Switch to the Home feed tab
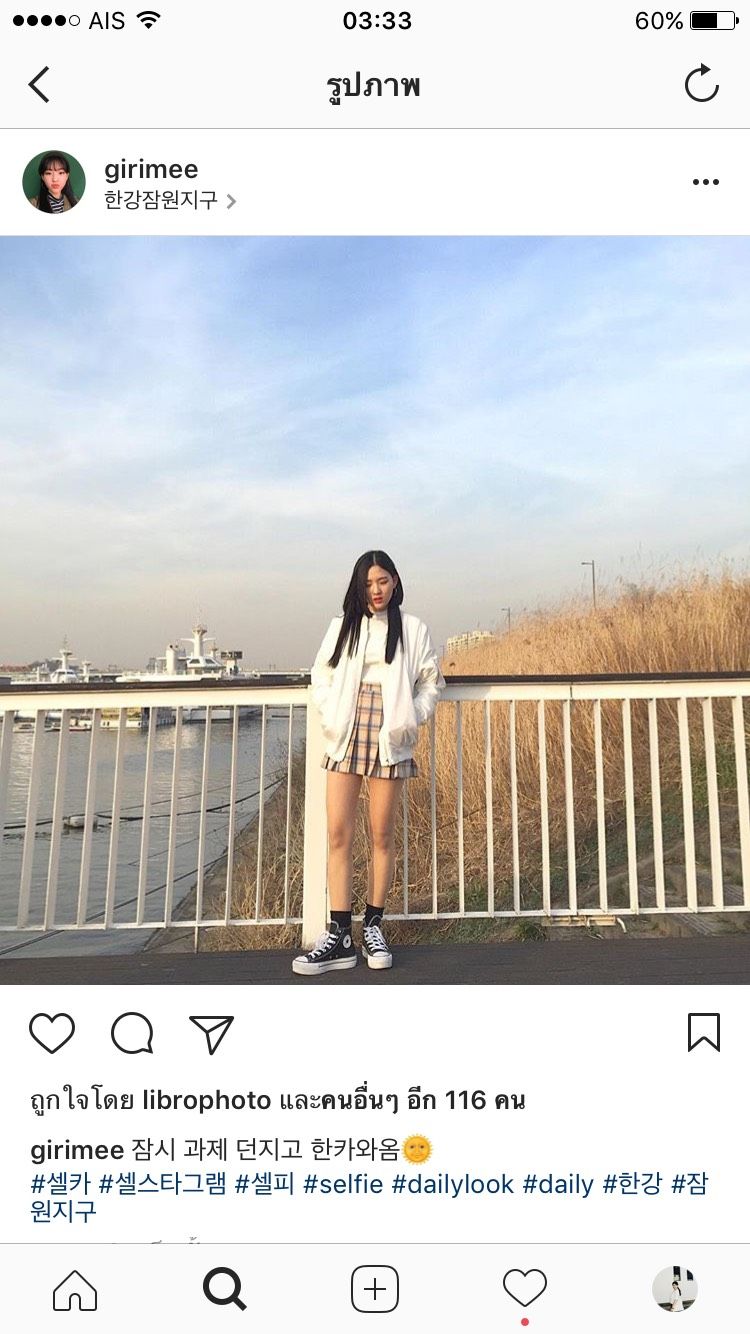Viewport: 750px width, 1334px height. [75, 1289]
